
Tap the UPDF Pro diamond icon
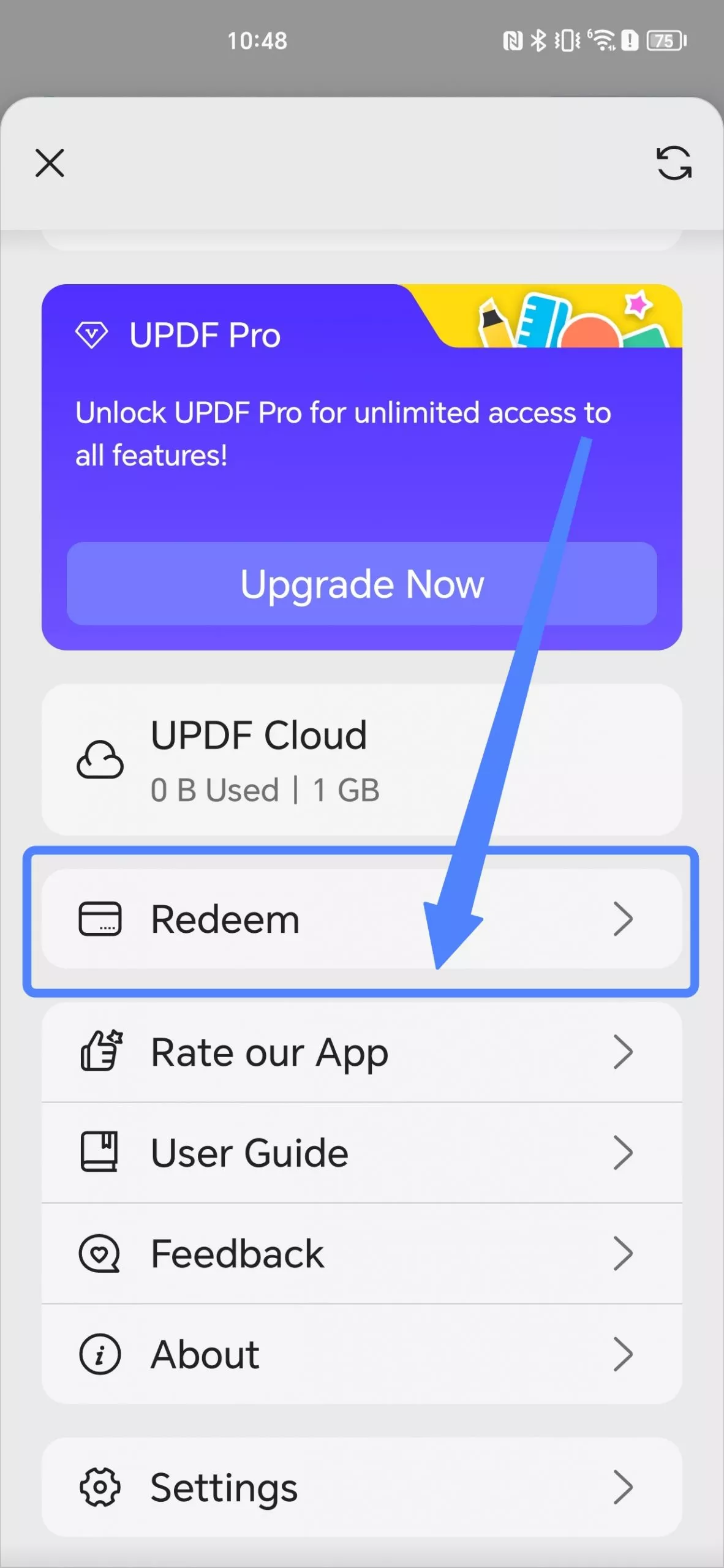point(93,334)
